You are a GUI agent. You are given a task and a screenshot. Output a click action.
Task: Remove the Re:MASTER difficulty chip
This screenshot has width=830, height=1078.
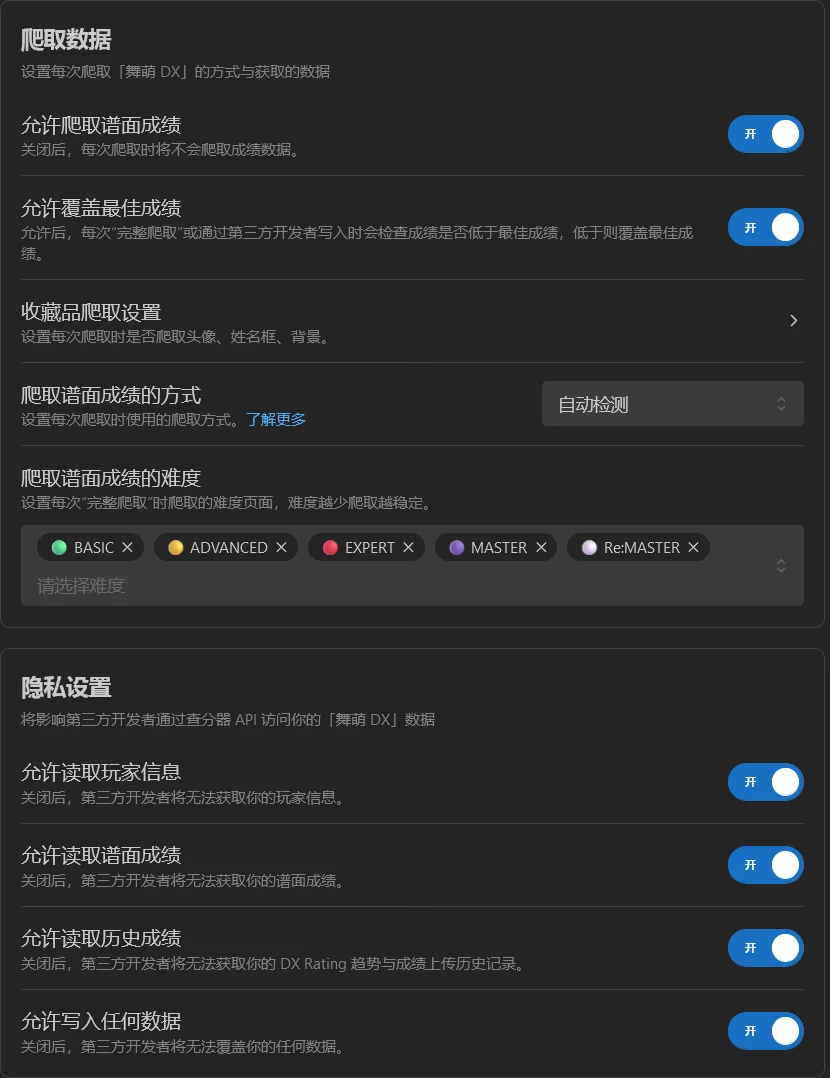pyautogui.click(x=693, y=548)
